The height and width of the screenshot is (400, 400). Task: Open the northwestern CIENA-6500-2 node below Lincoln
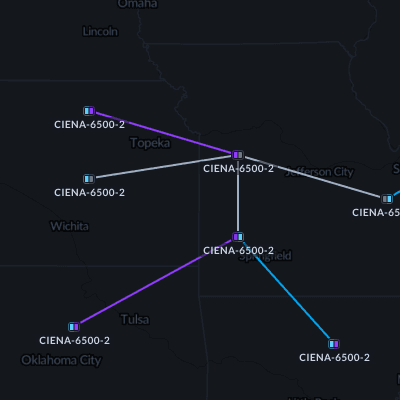89,111
